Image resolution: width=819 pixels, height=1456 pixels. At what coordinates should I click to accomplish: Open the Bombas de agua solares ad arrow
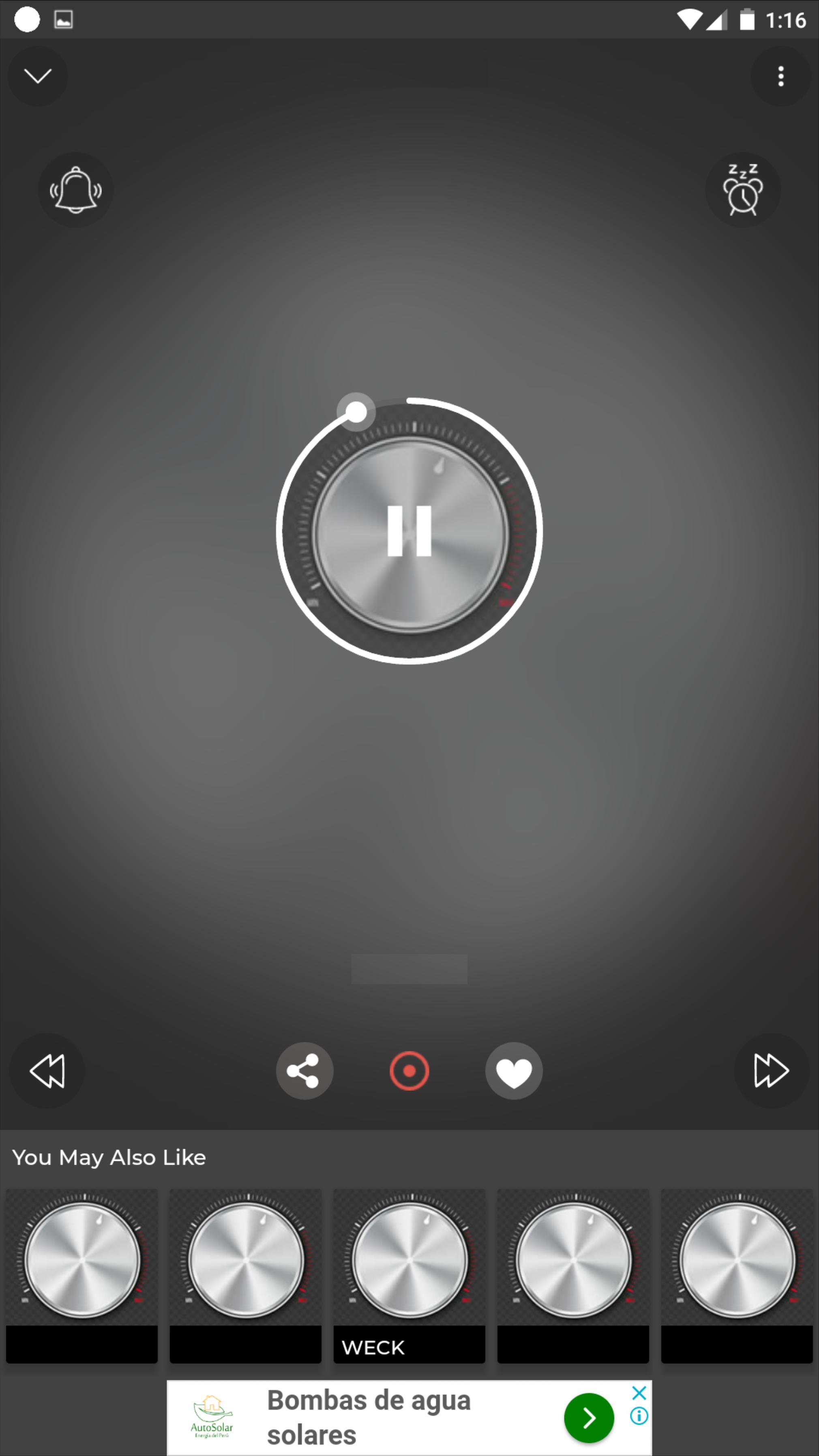coord(589,1417)
